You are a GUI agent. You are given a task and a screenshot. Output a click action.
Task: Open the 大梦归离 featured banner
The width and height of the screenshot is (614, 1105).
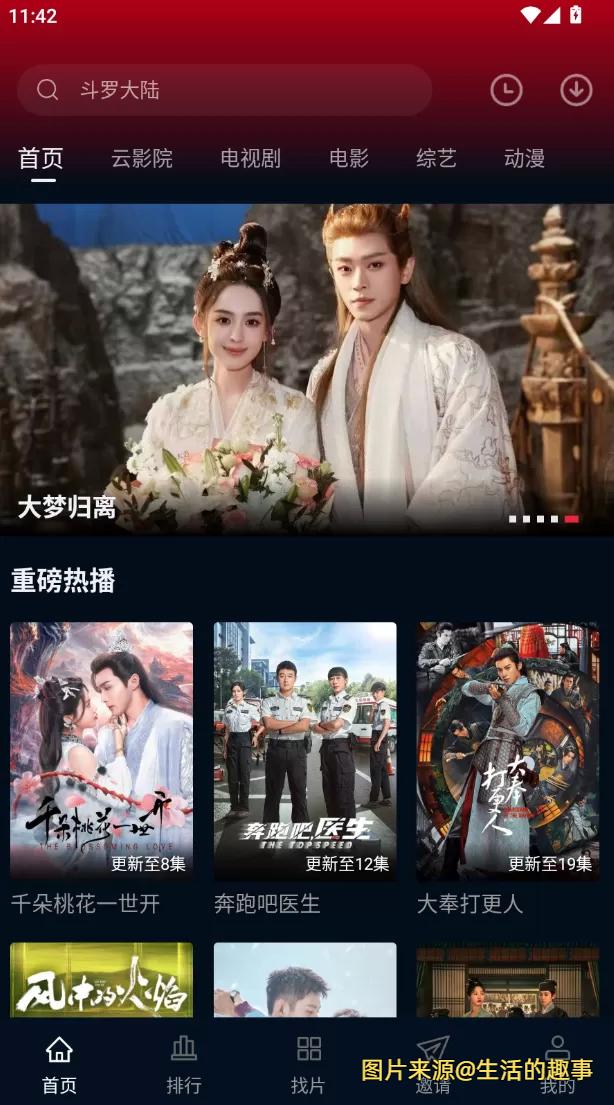pyautogui.click(x=307, y=368)
